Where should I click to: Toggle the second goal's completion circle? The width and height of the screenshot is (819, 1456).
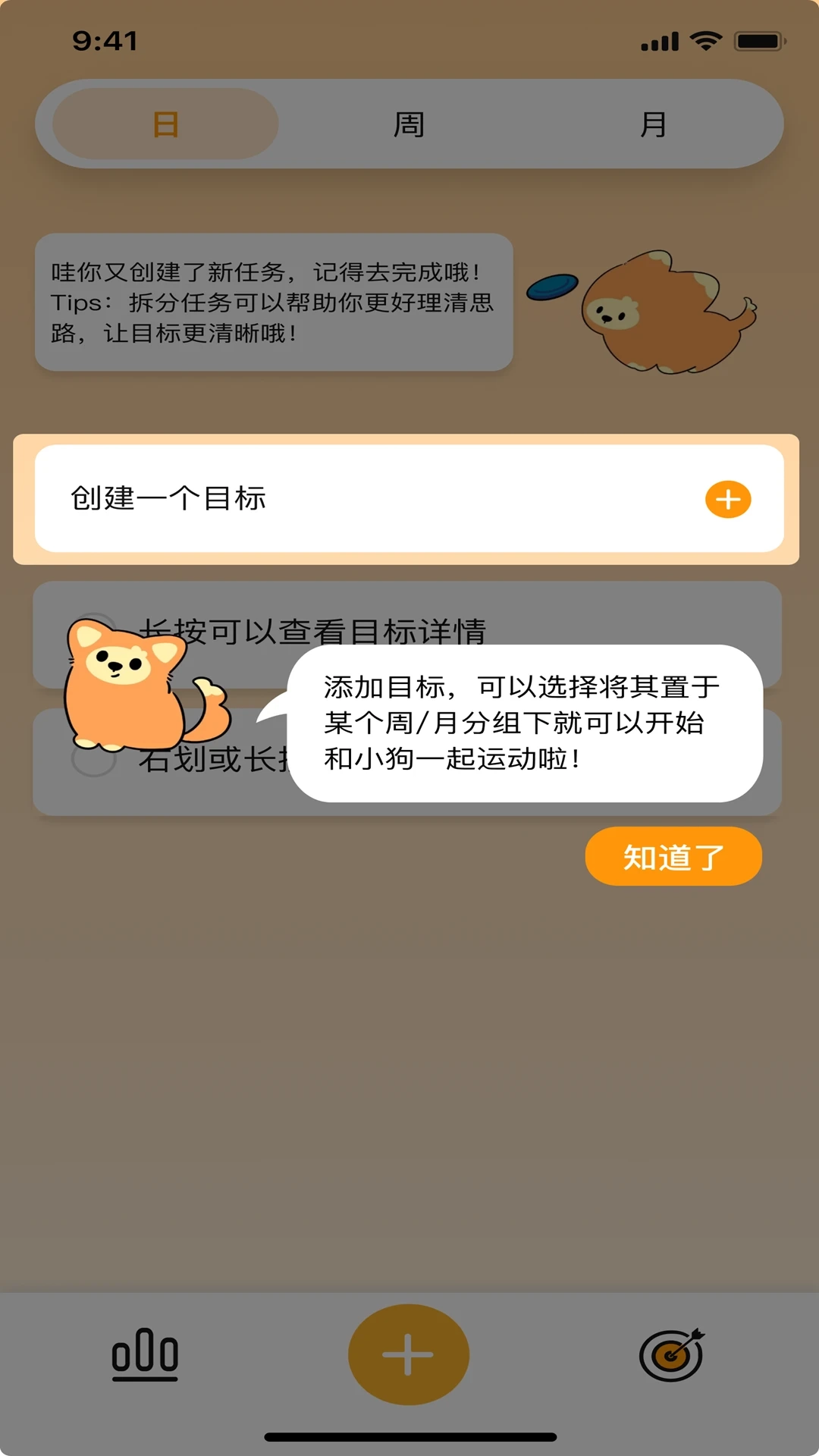[93, 762]
